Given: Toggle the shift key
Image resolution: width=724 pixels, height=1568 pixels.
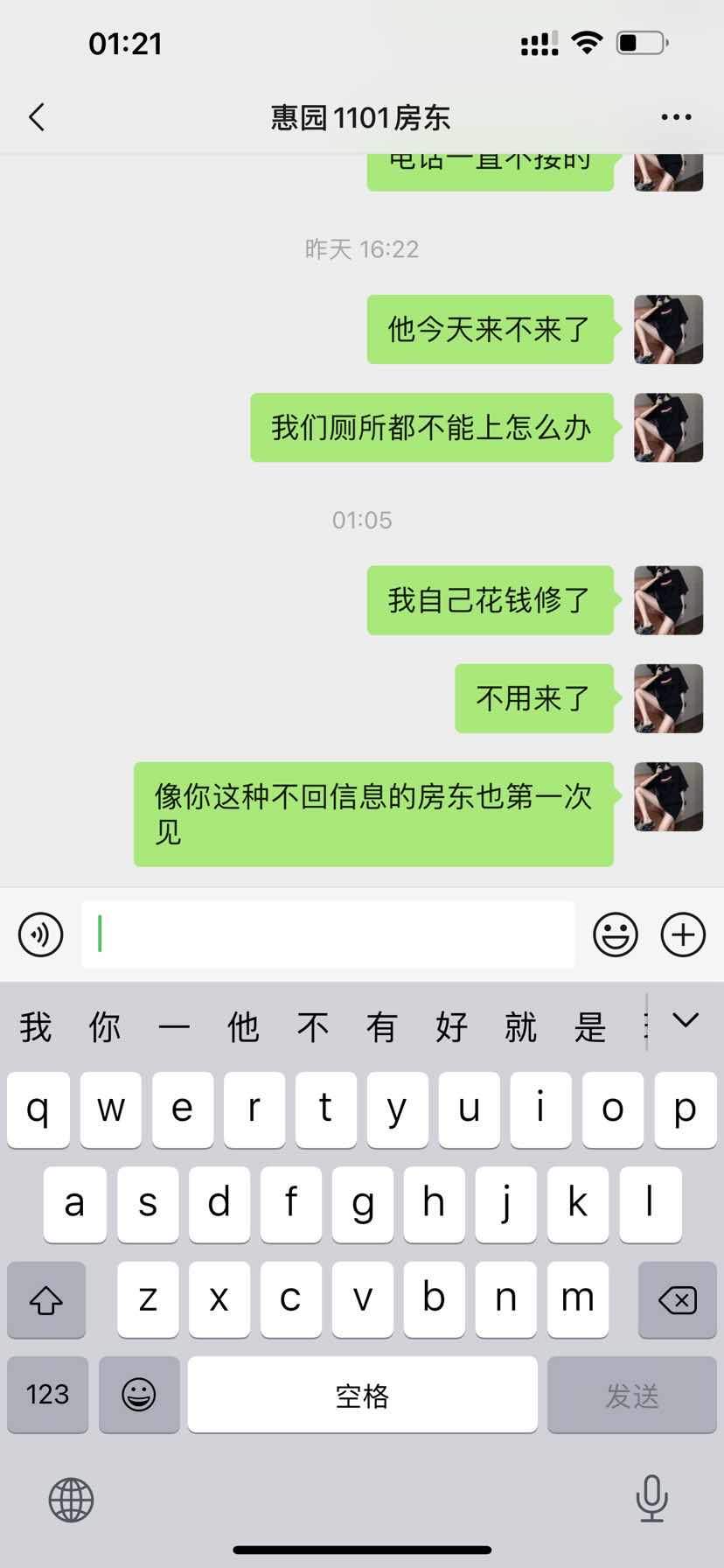Looking at the screenshot, I should tap(46, 1300).
